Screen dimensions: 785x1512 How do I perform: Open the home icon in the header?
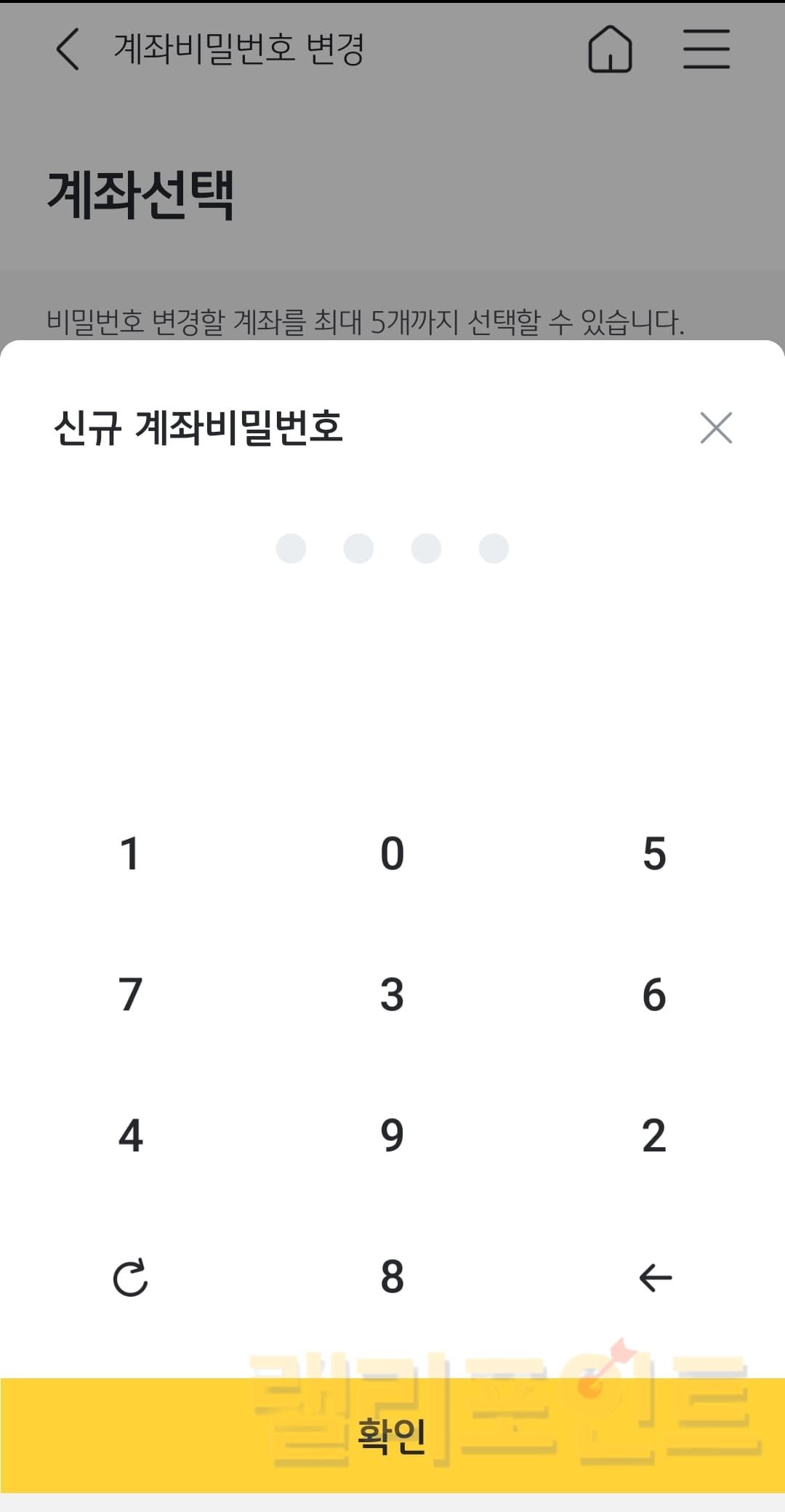tap(610, 49)
